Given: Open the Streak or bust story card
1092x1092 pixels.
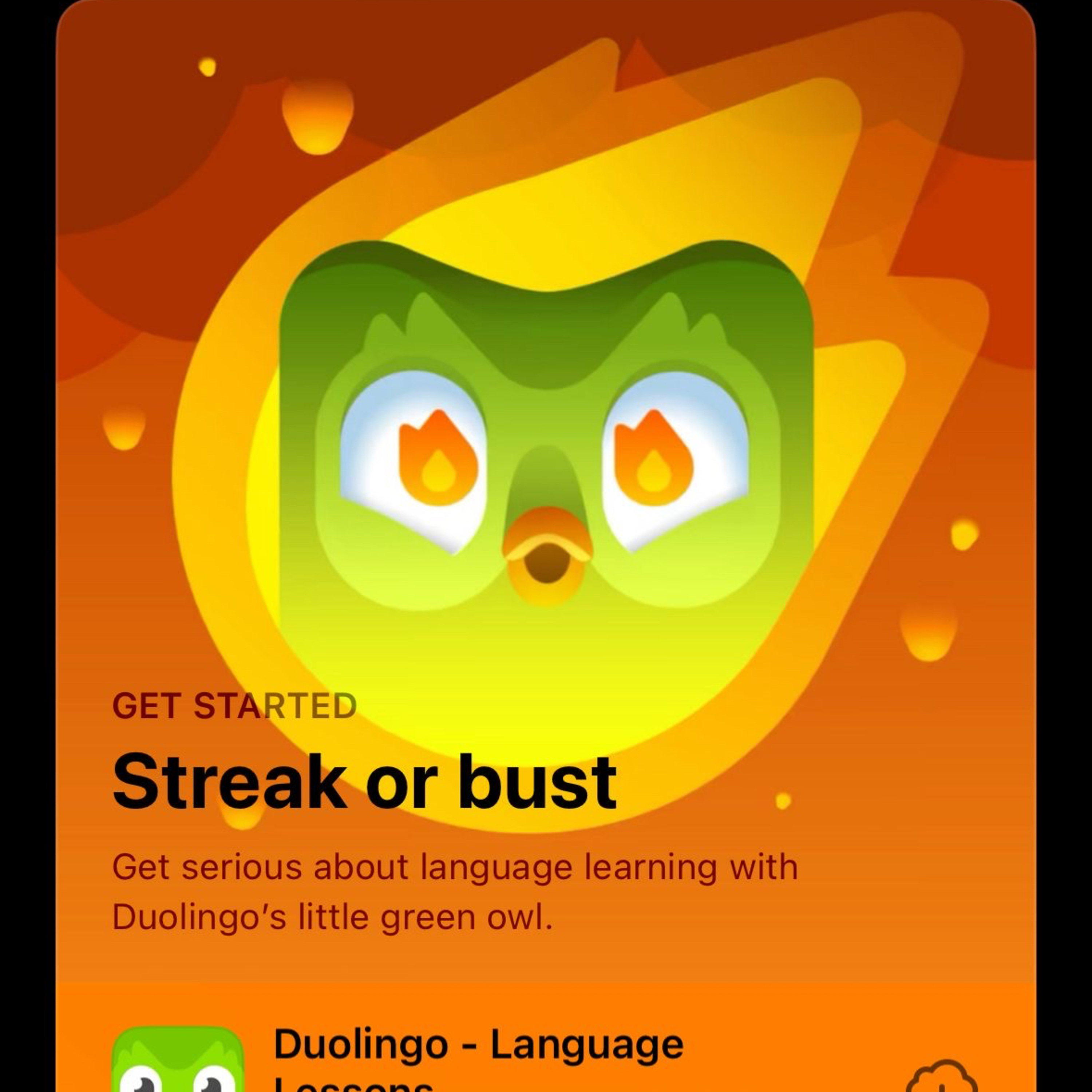Looking at the screenshot, I should [x=545, y=492].
